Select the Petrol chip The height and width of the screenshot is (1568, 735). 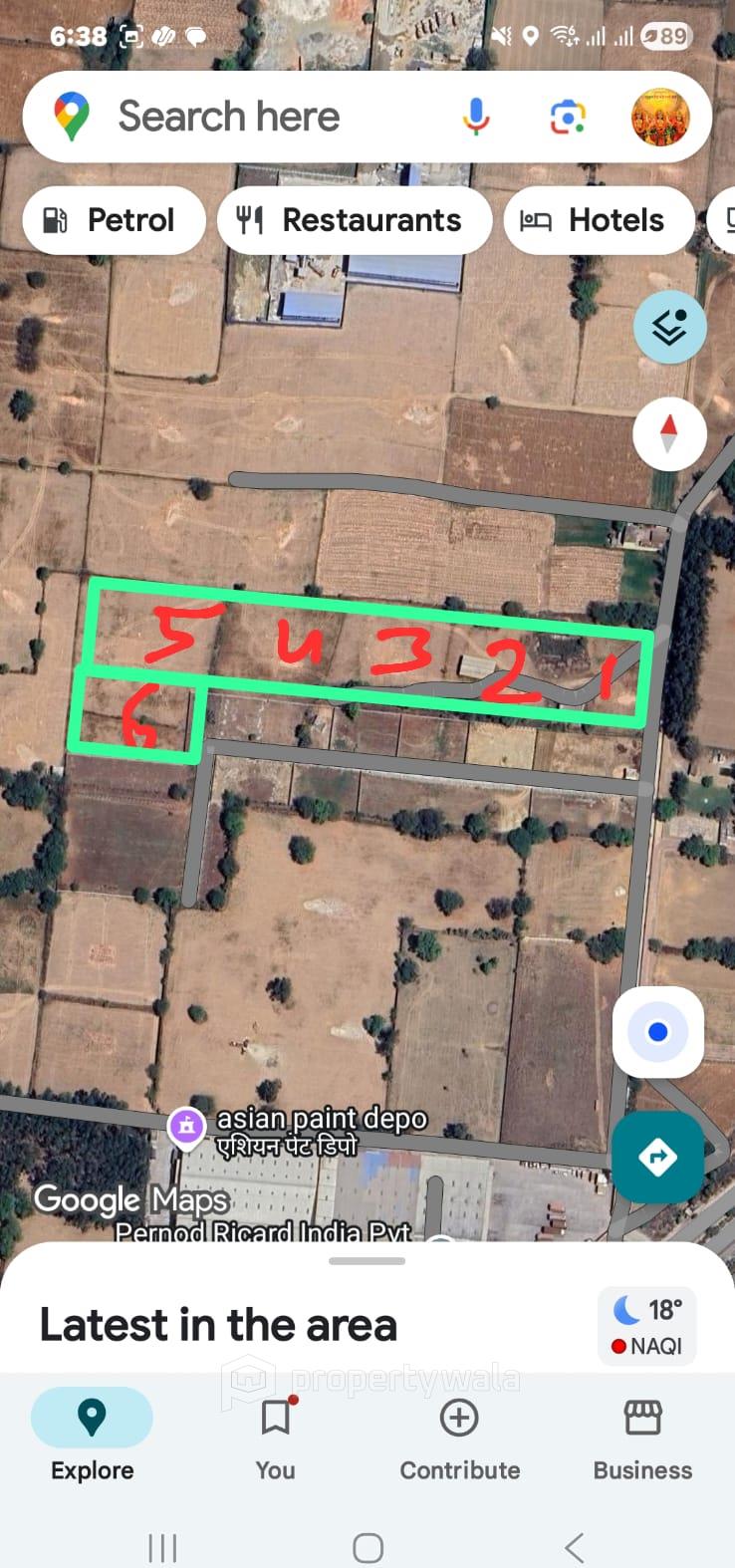tap(113, 220)
